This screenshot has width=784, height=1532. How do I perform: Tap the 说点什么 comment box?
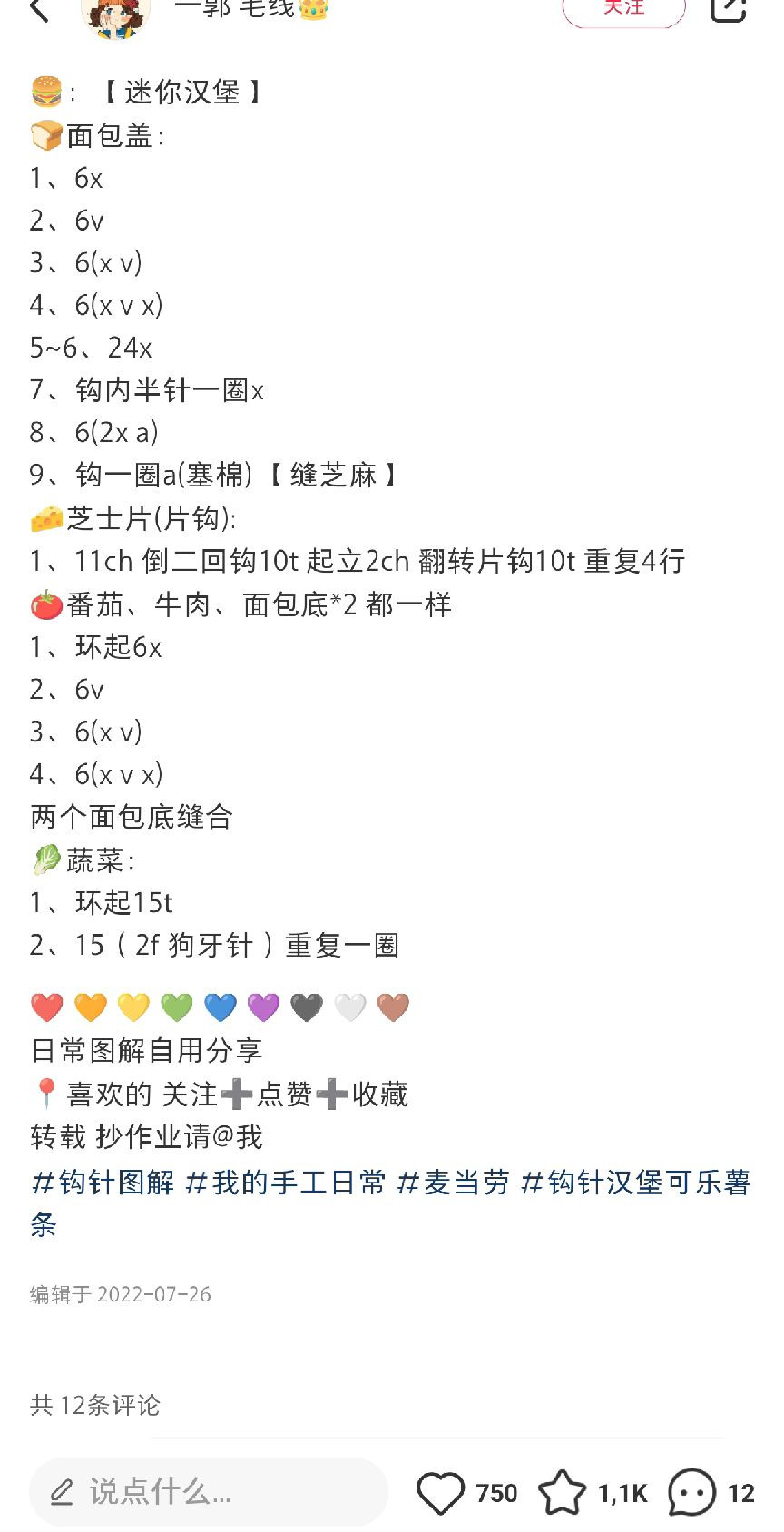pyautogui.click(x=209, y=1492)
